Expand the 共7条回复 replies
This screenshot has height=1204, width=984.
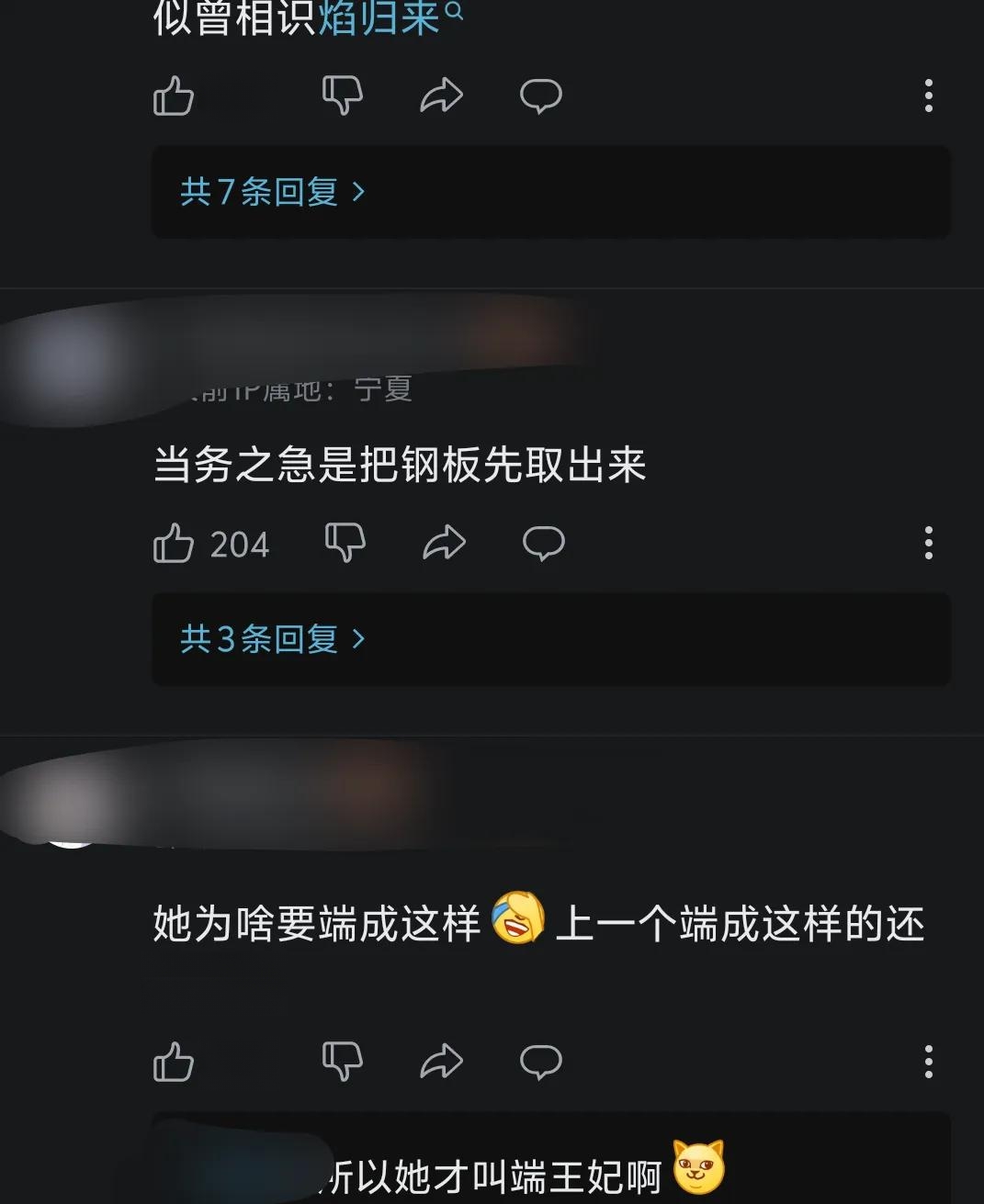click(272, 192)
